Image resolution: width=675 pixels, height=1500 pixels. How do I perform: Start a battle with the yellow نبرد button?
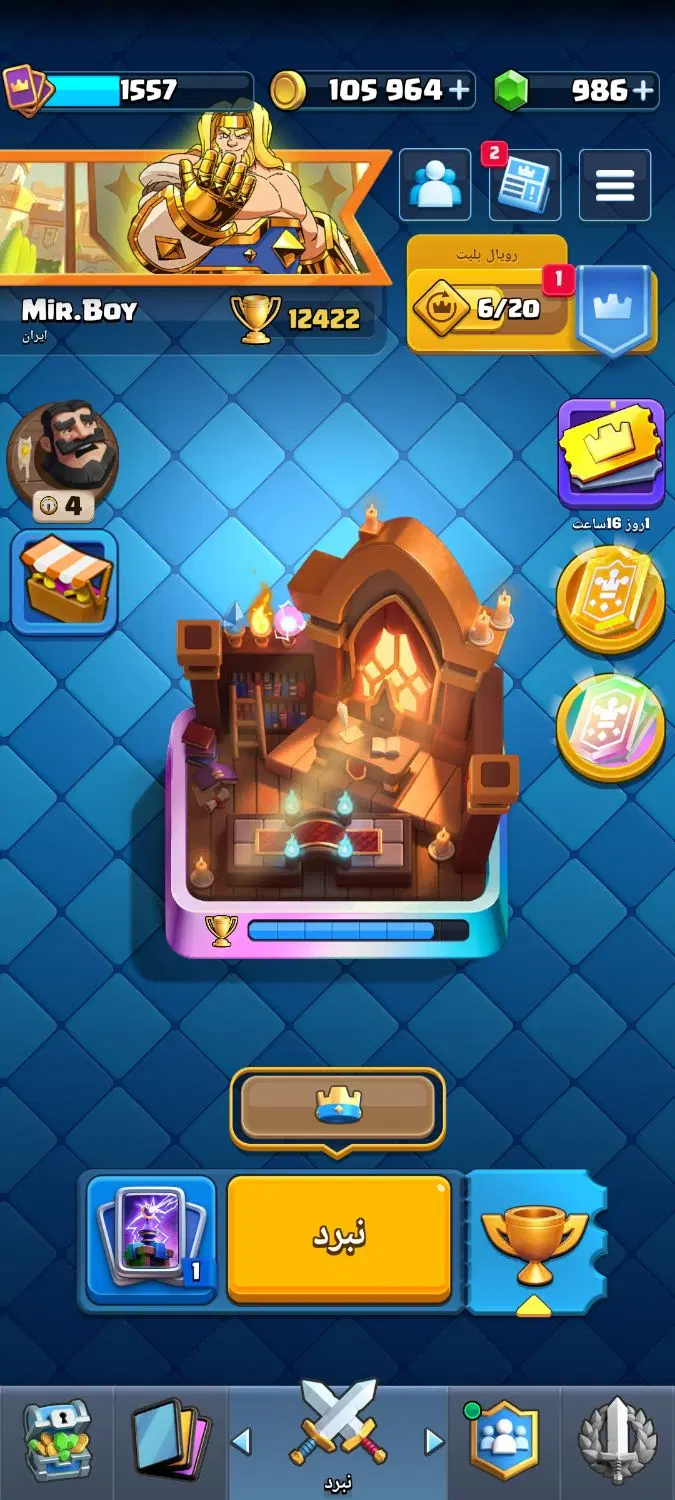point(339,1237)
